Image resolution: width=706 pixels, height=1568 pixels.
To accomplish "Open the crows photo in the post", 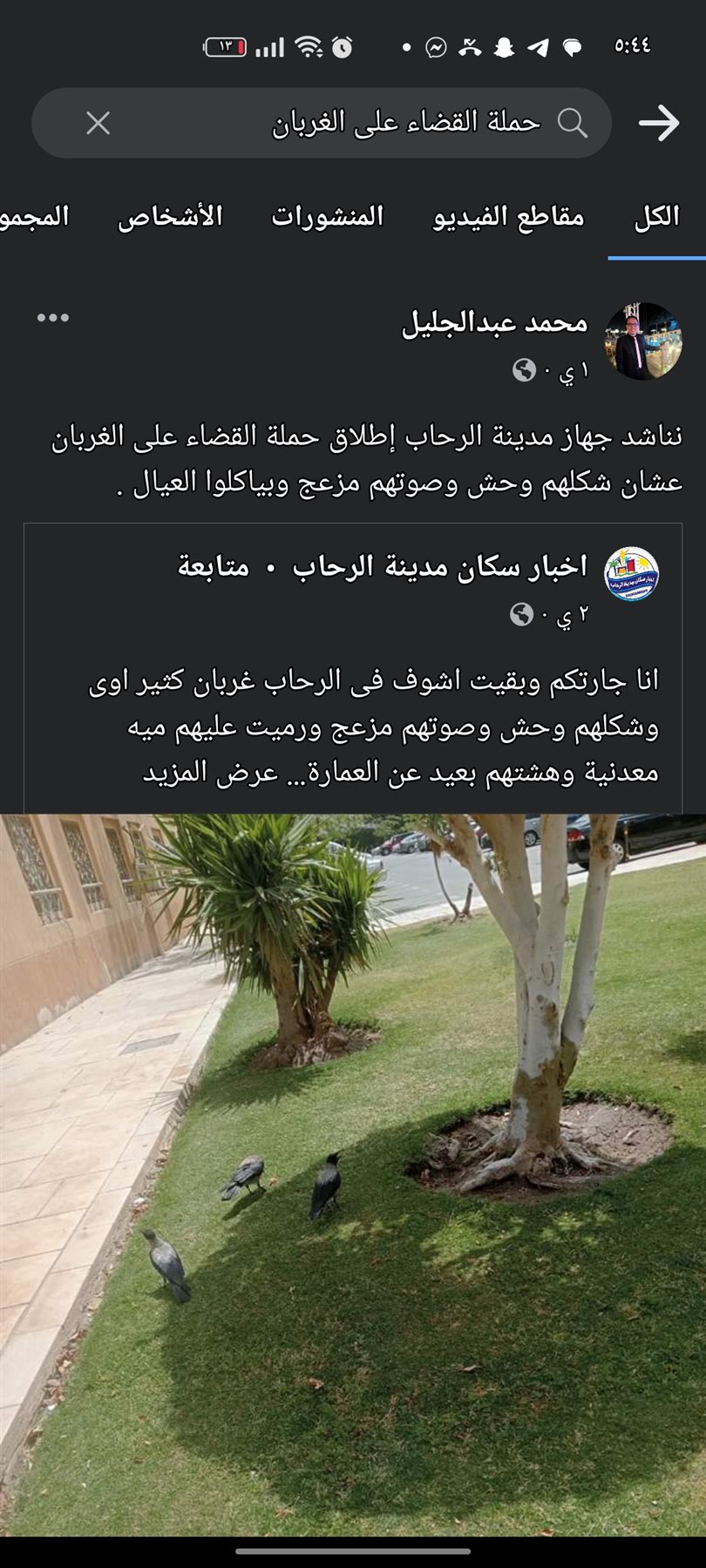I will (x=353, y=1176).
